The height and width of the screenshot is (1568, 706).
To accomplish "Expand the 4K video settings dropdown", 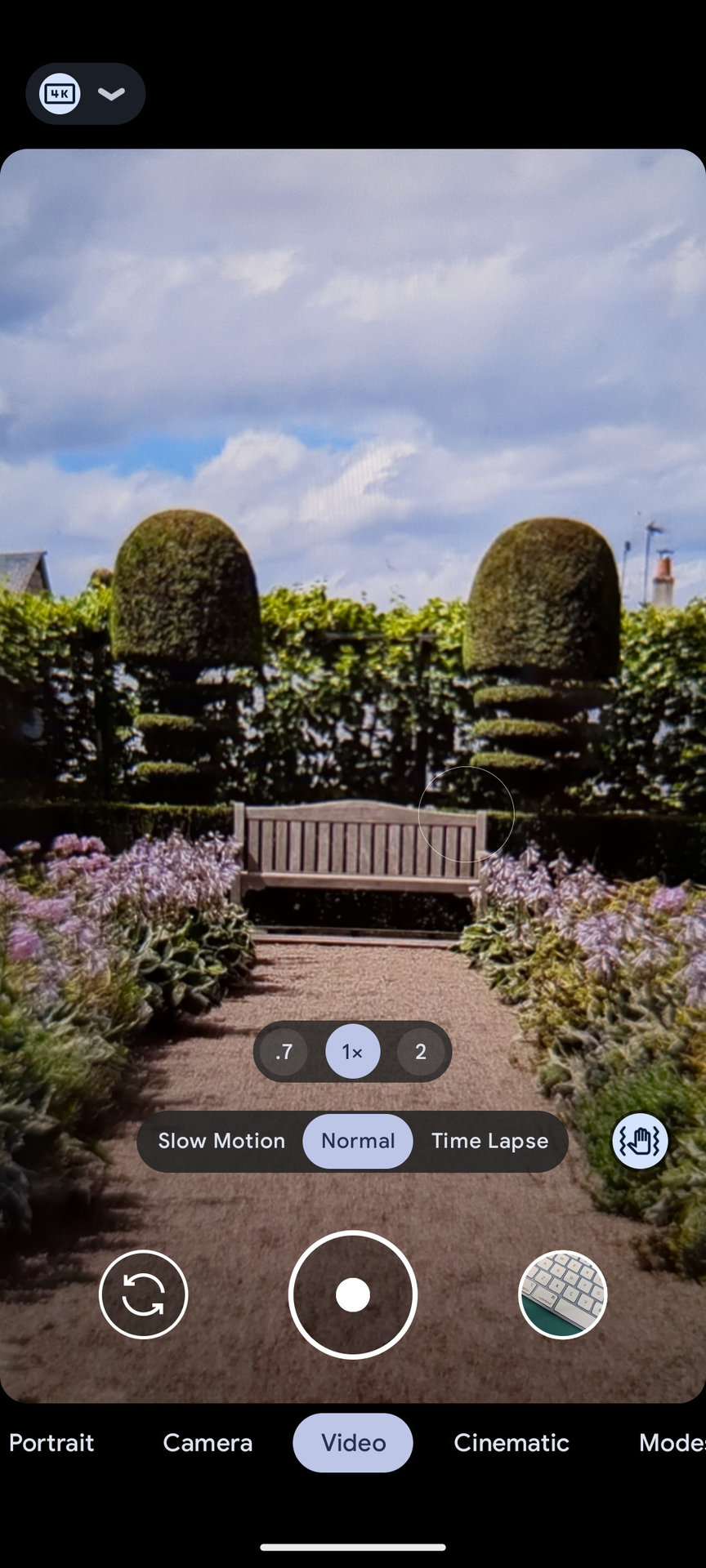I will (86, 94).
